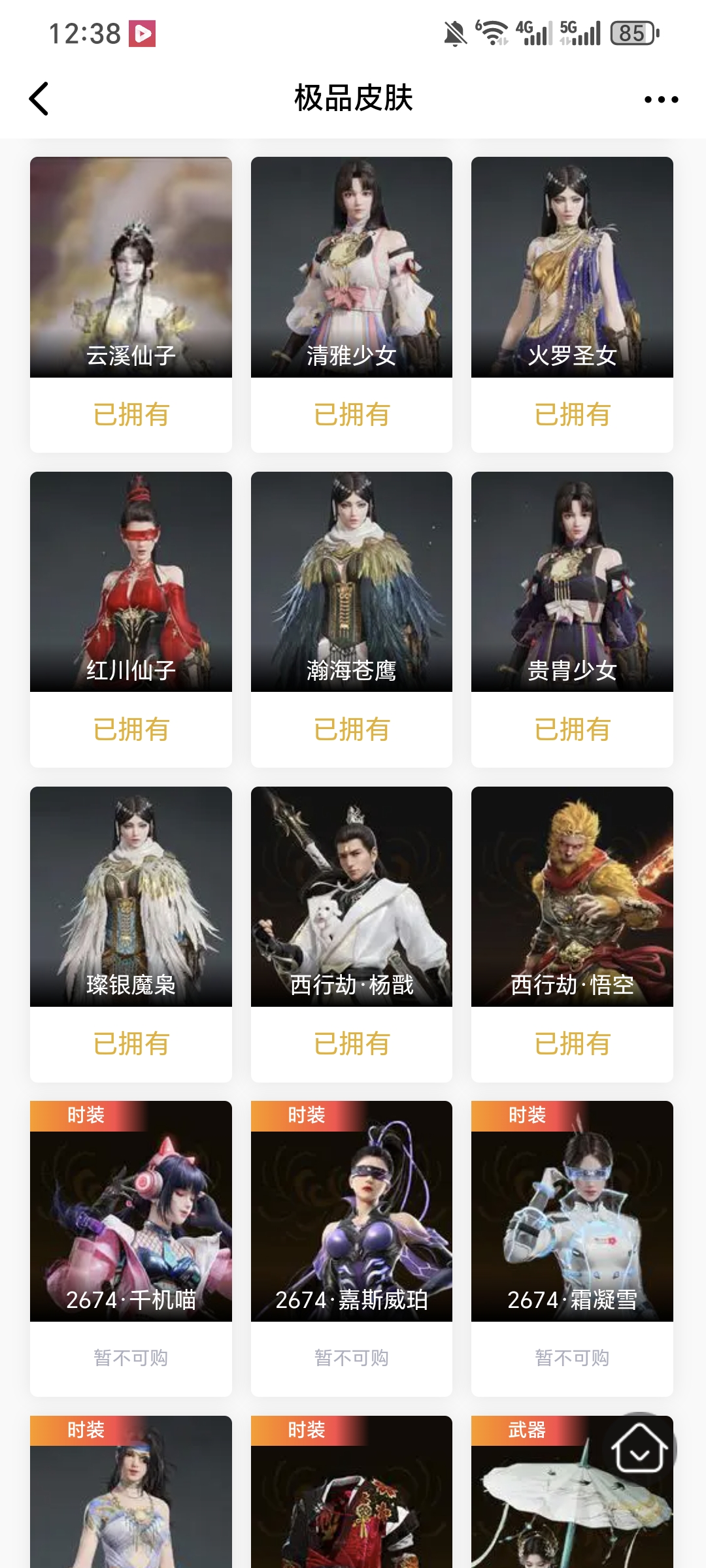Tap the floating home button

639,1450
